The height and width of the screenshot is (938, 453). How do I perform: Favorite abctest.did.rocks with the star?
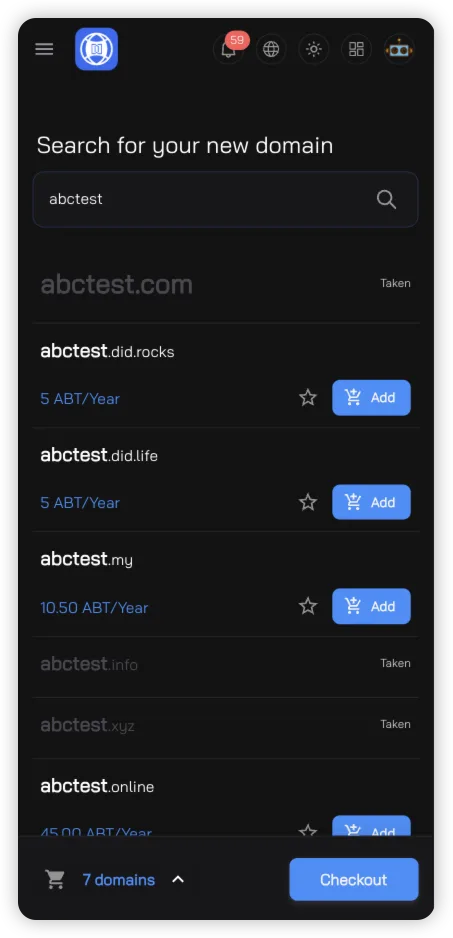tap(308, 398)
